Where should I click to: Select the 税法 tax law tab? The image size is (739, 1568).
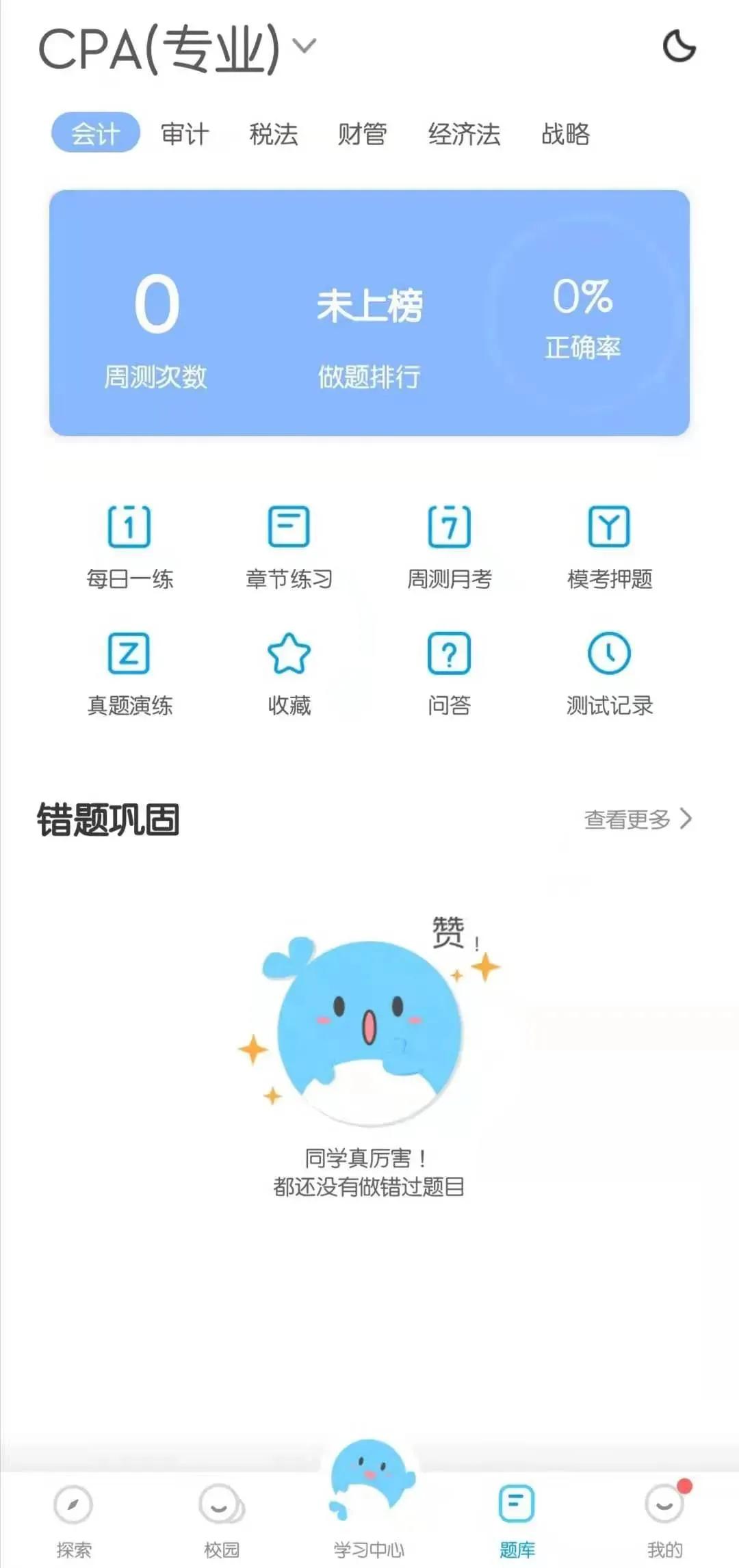pyautogui.click(x=274, y=134)
